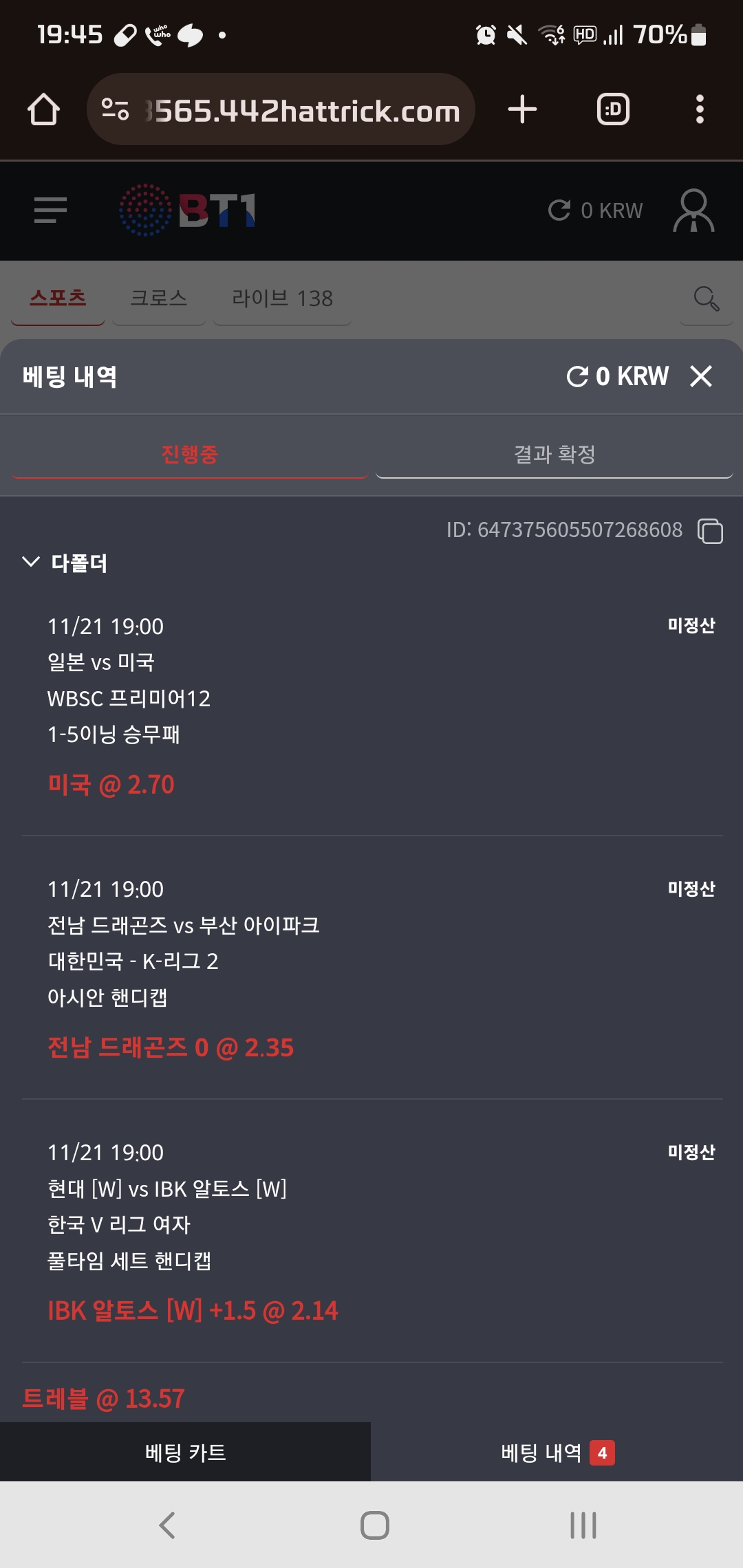Open the browser overflow menu
The width and height of the screenshot is (743, 1568).
pos(700,109)
